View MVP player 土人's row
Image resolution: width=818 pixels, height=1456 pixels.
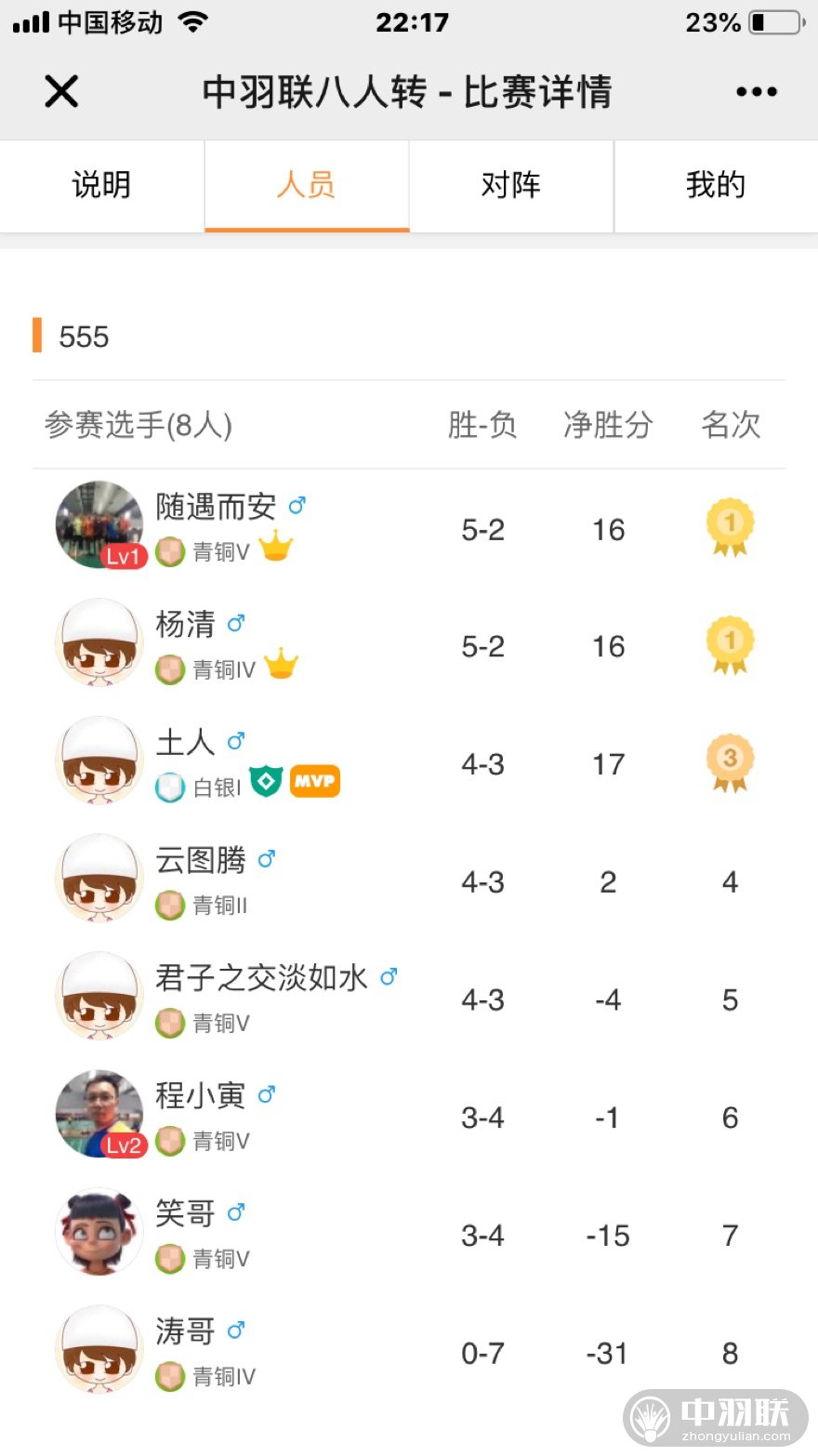tap(409, 763)
